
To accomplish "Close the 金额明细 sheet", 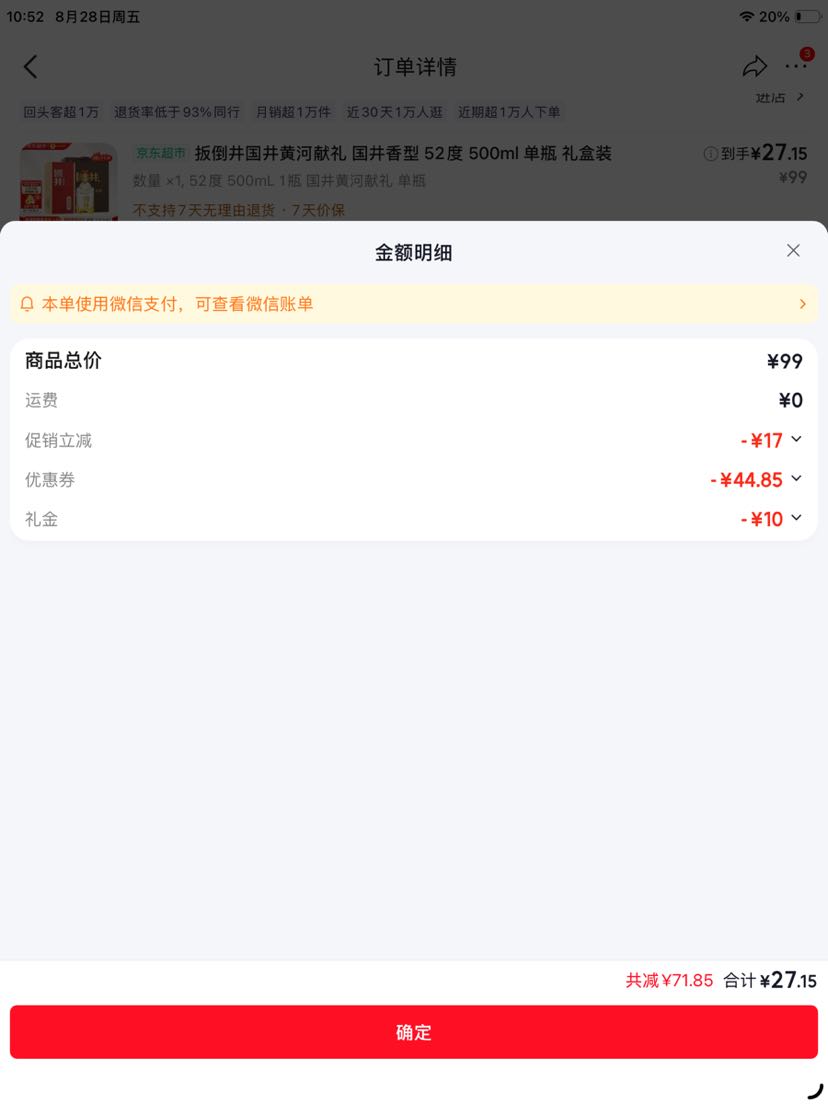I will click(793, 251).
